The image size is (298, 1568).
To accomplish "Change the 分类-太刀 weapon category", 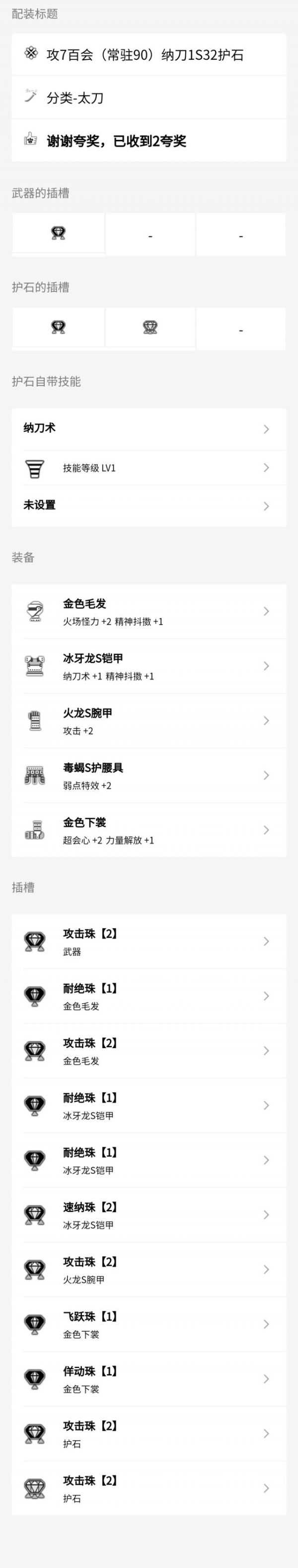I will (x=149, y=98).
